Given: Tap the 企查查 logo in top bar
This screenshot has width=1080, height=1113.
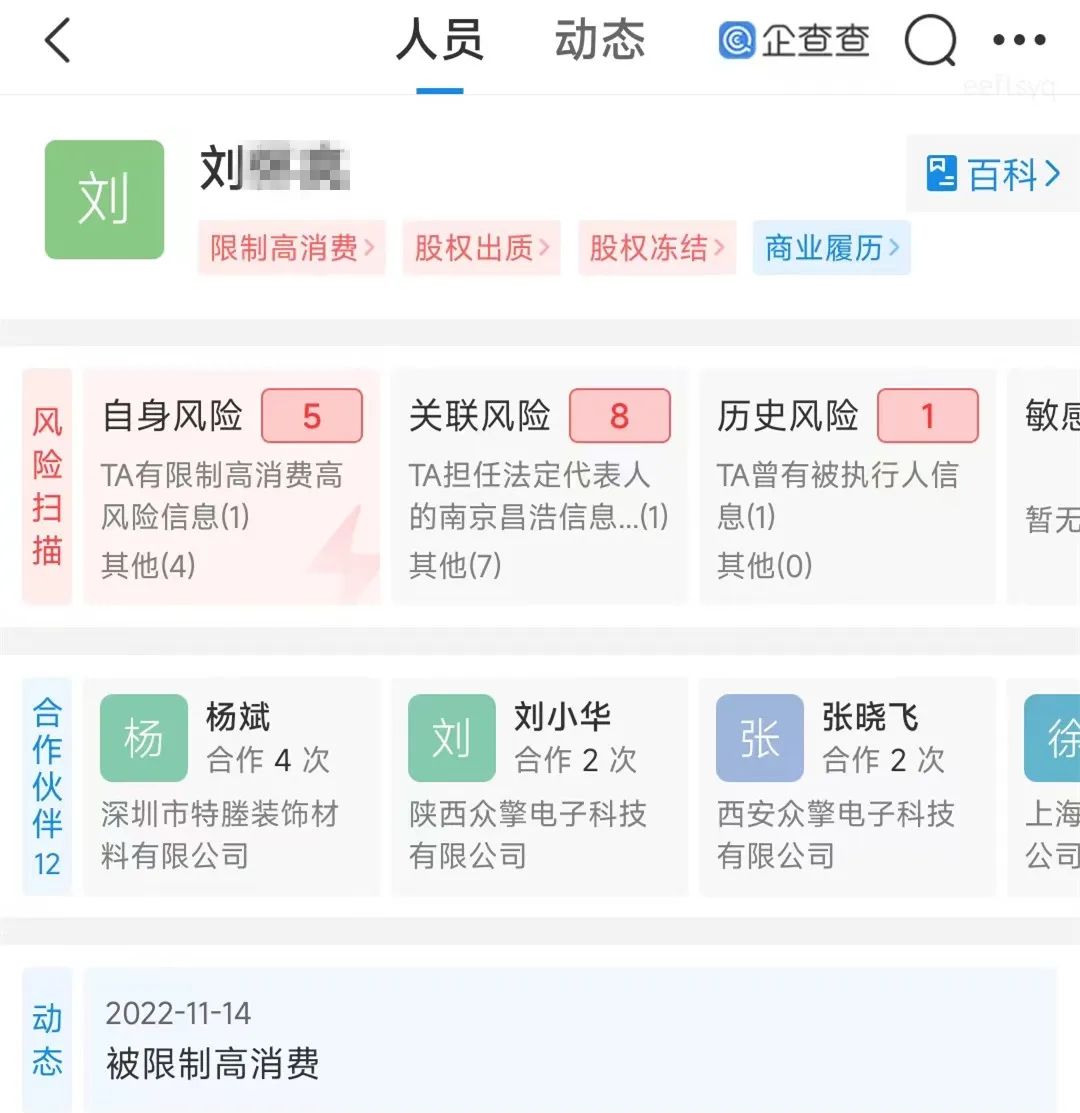Looking at the screenshot, I should pos(793,40).
